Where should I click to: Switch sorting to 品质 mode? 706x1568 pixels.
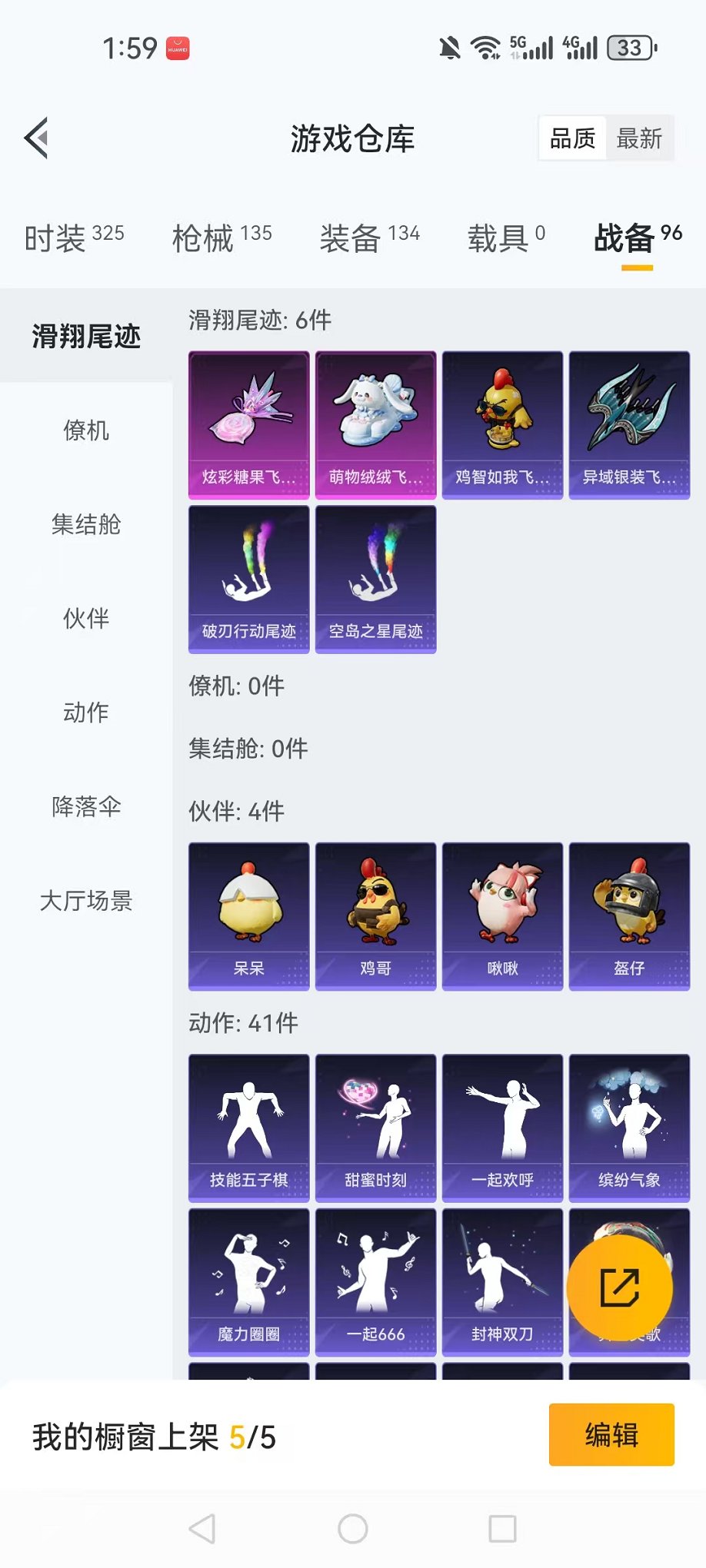point(571,138)
